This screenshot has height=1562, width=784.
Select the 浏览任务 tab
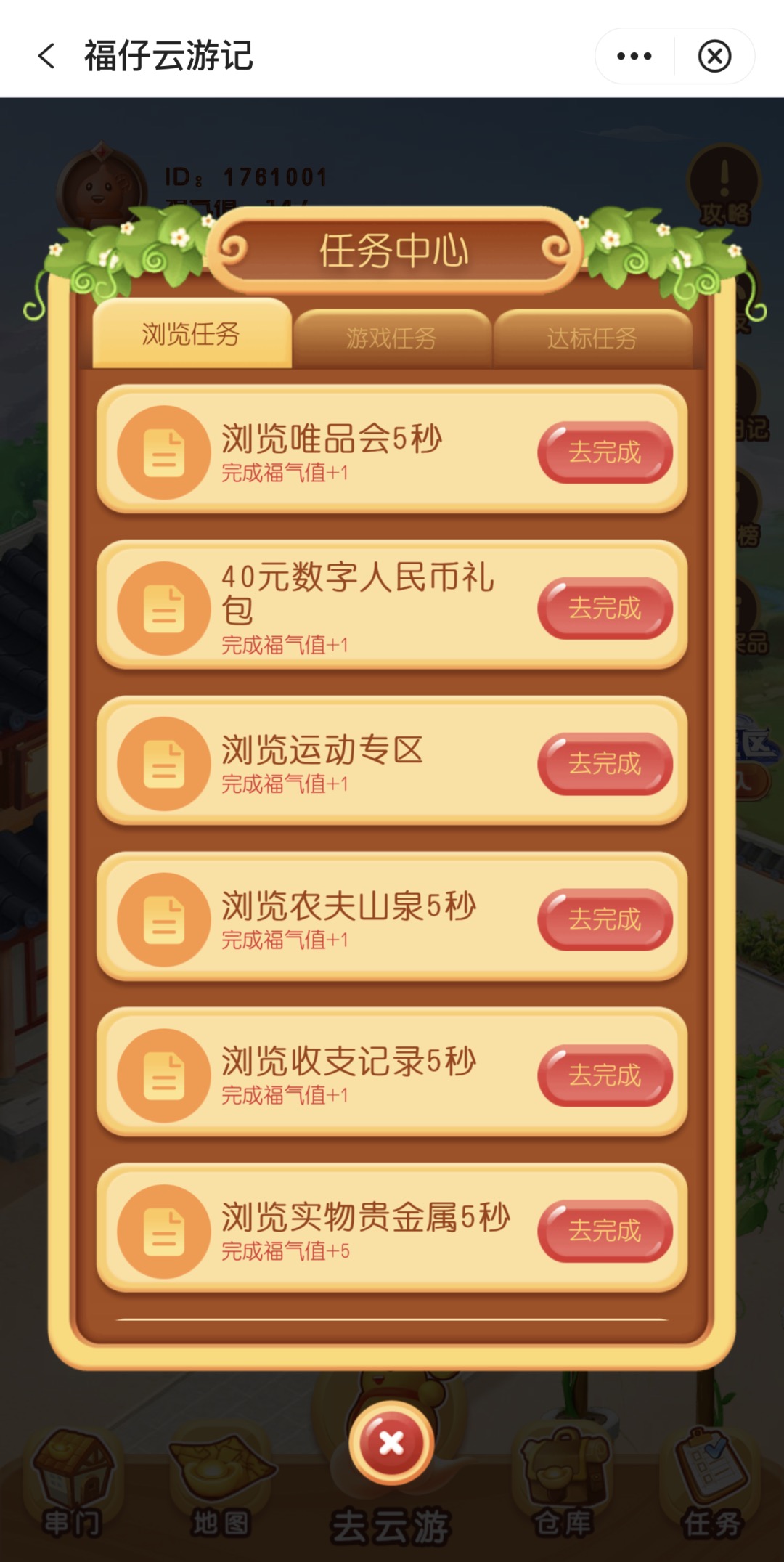click(192, 334)
